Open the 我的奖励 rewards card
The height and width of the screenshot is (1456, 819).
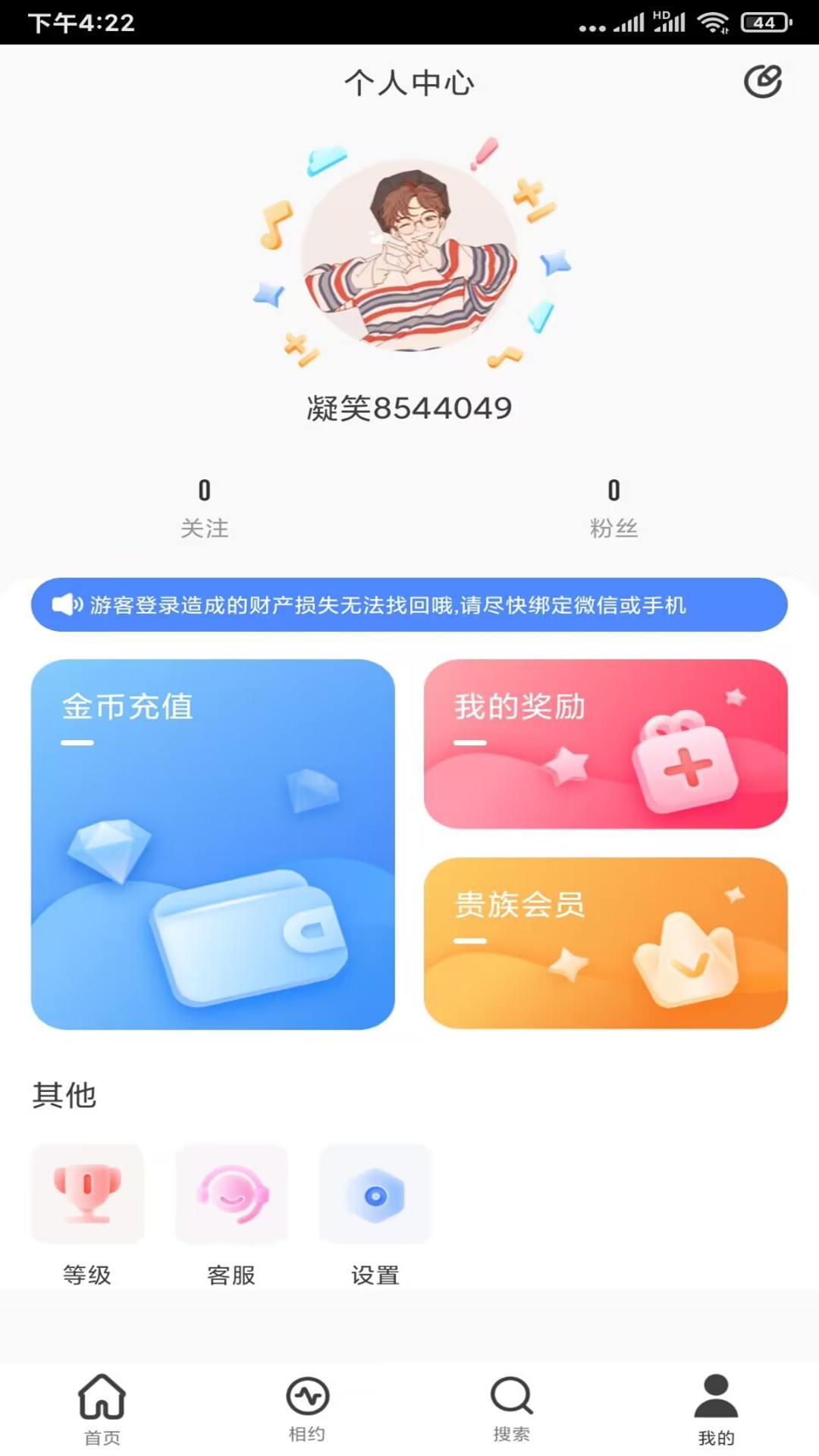click(605, 744)
